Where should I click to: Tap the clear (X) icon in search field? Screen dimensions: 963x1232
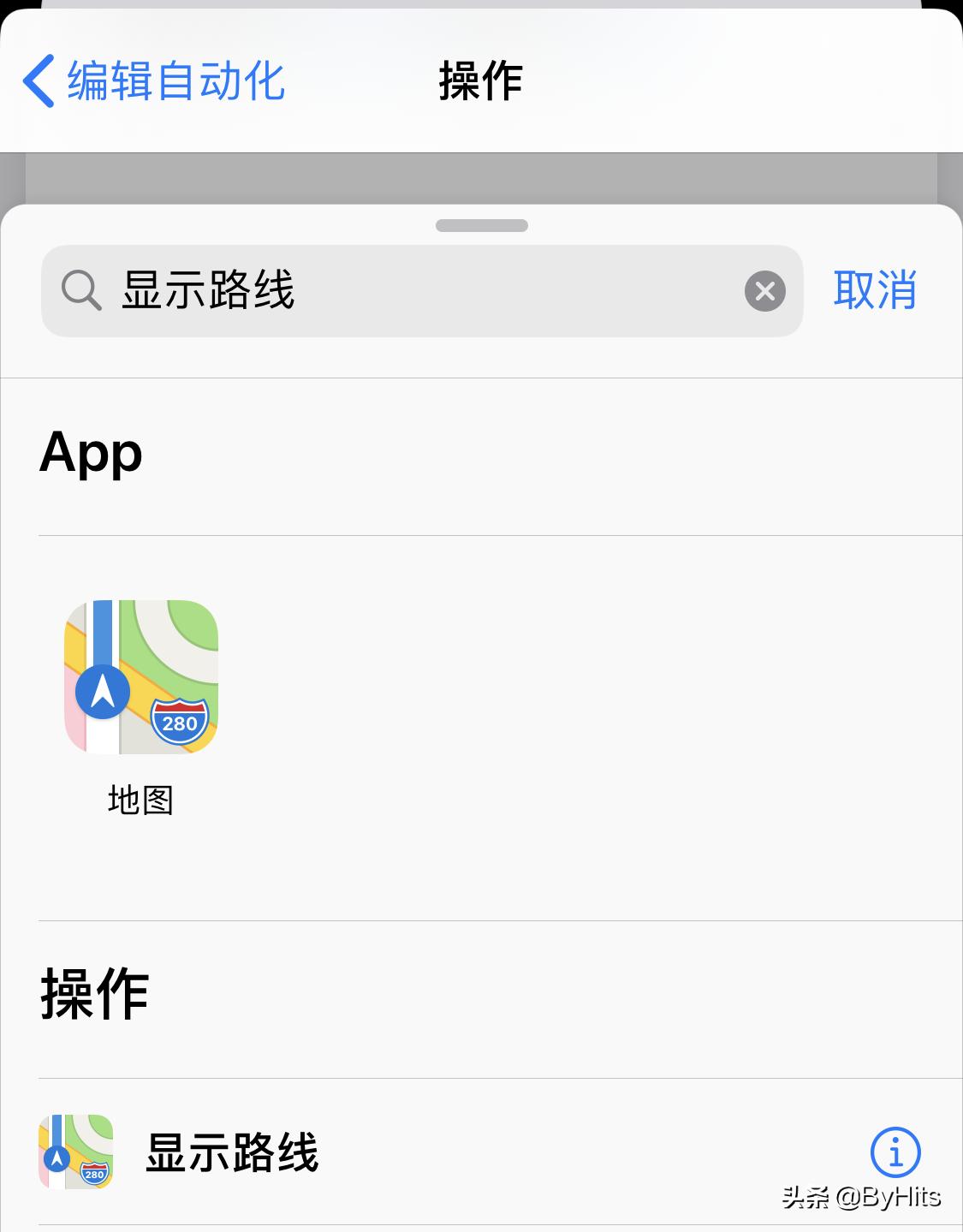click(x=764, y=291)
